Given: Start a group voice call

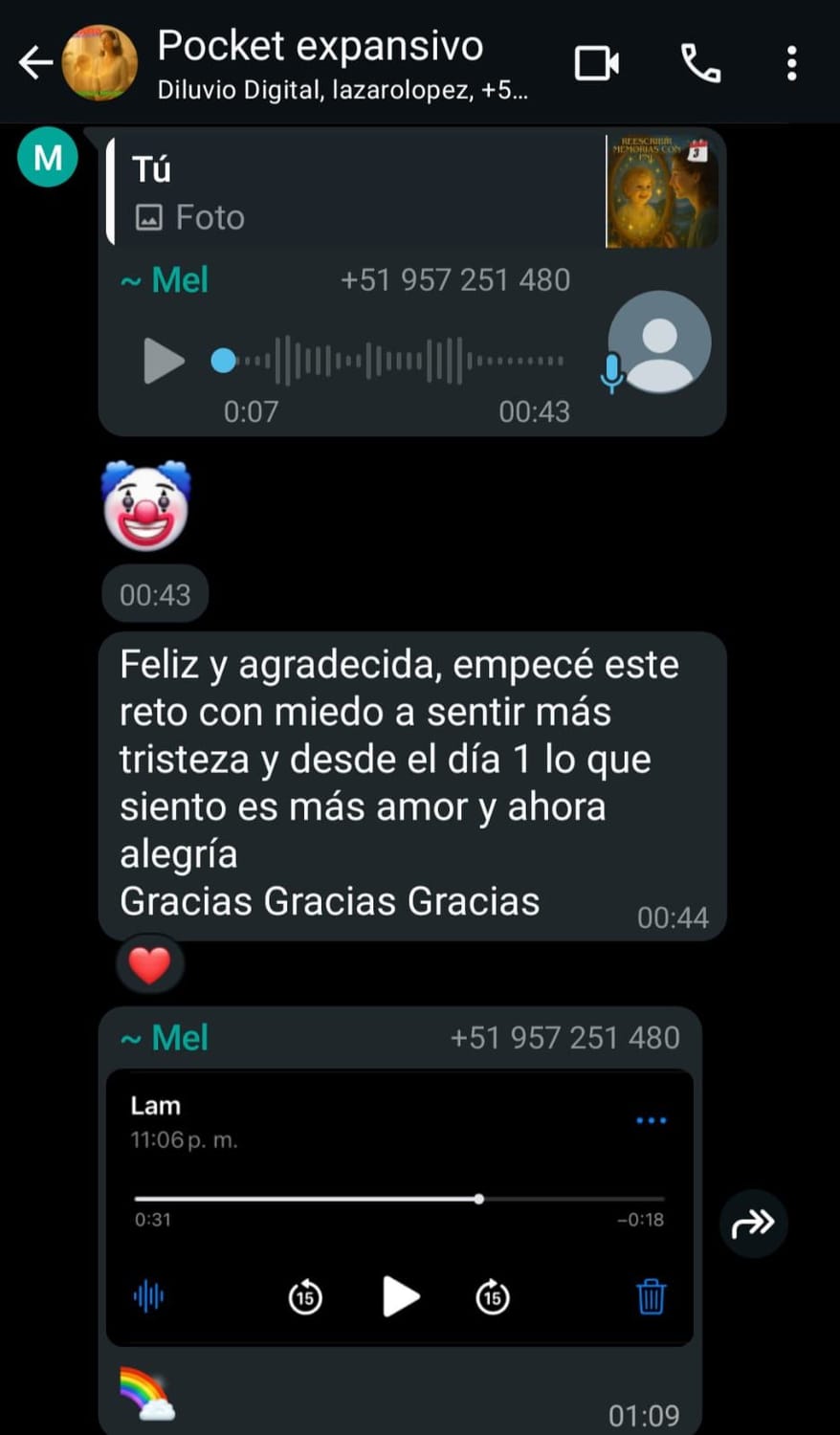Looking at the screenshot, I should coord(700,63).
